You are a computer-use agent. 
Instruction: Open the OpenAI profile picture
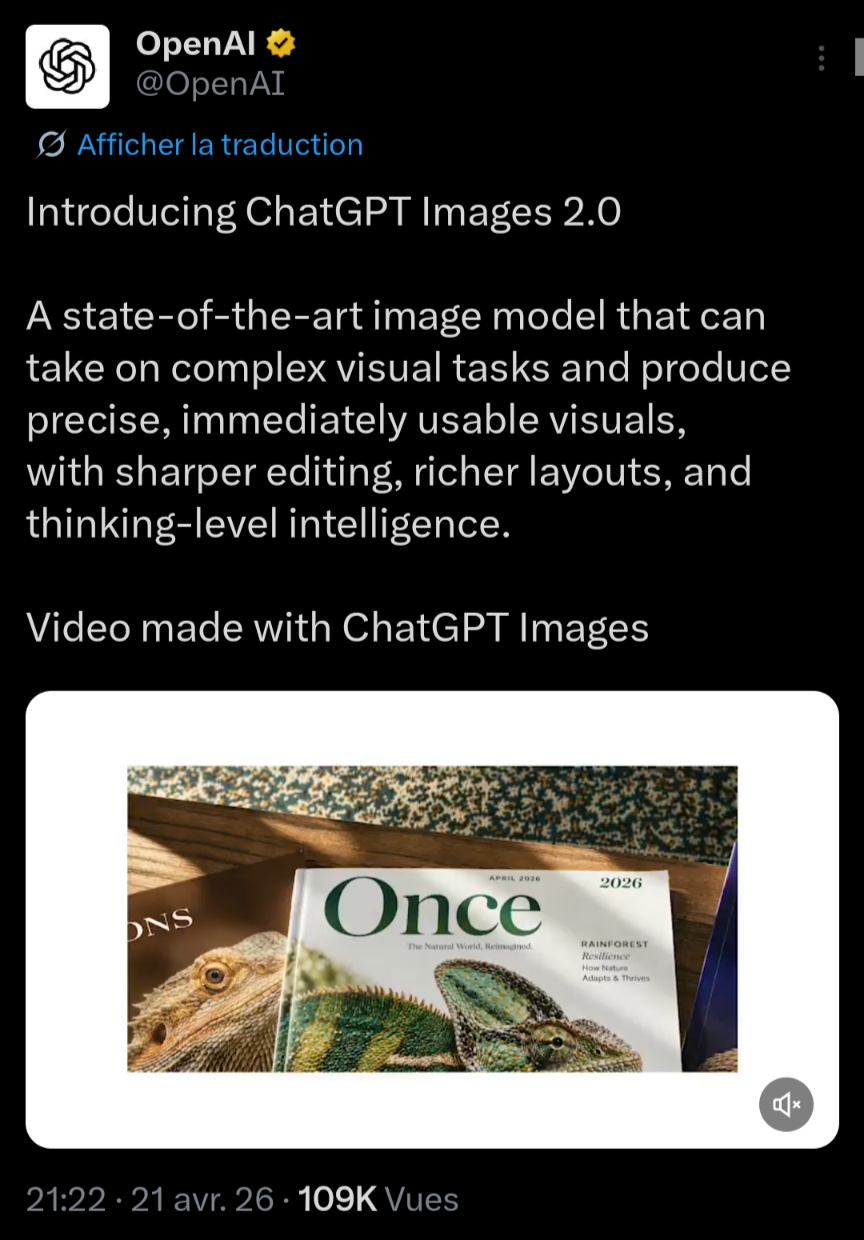67,66
